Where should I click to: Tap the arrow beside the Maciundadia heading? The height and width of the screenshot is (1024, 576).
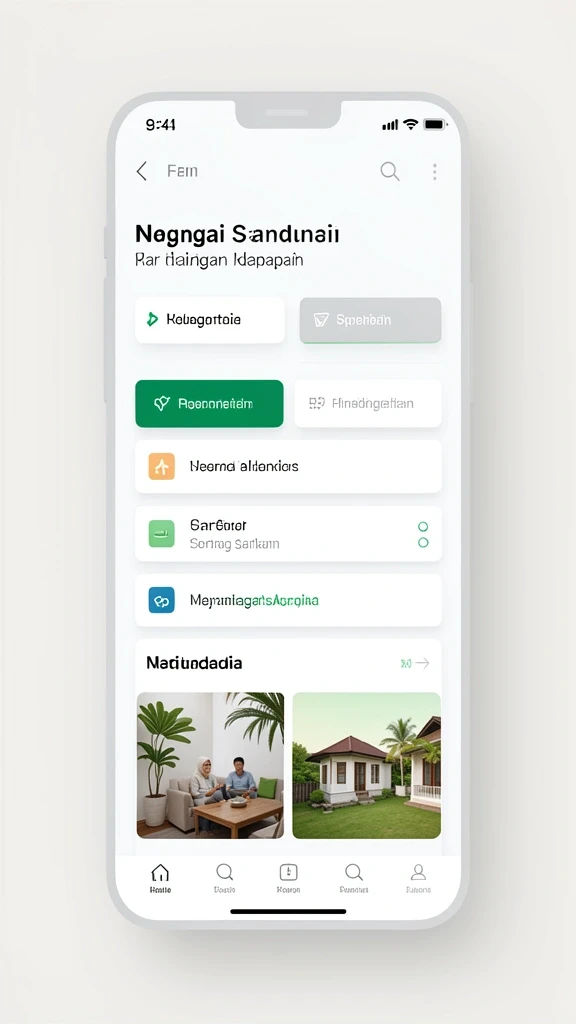pos(423,664)
